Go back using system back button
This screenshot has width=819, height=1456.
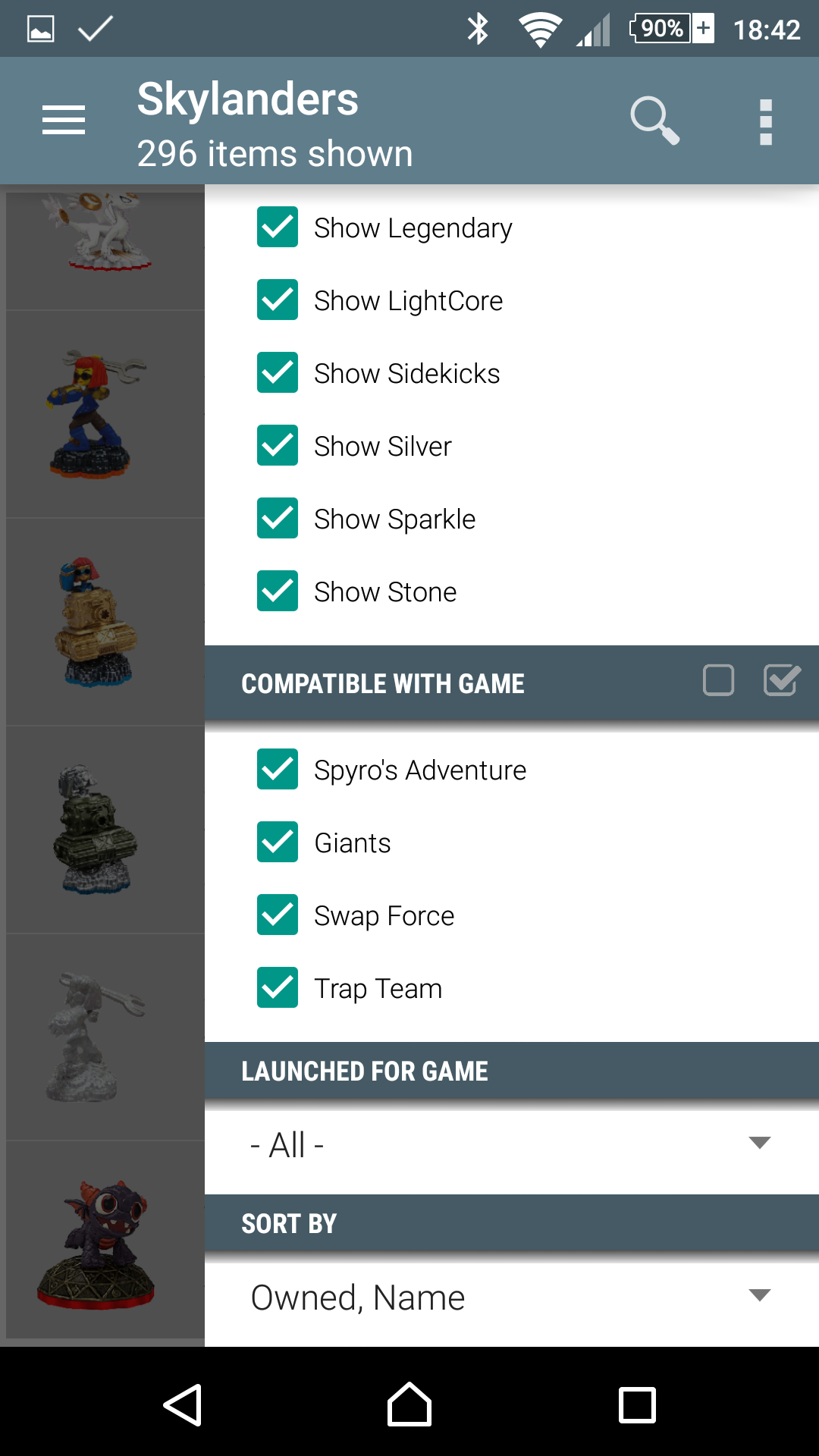(183, 1404)
